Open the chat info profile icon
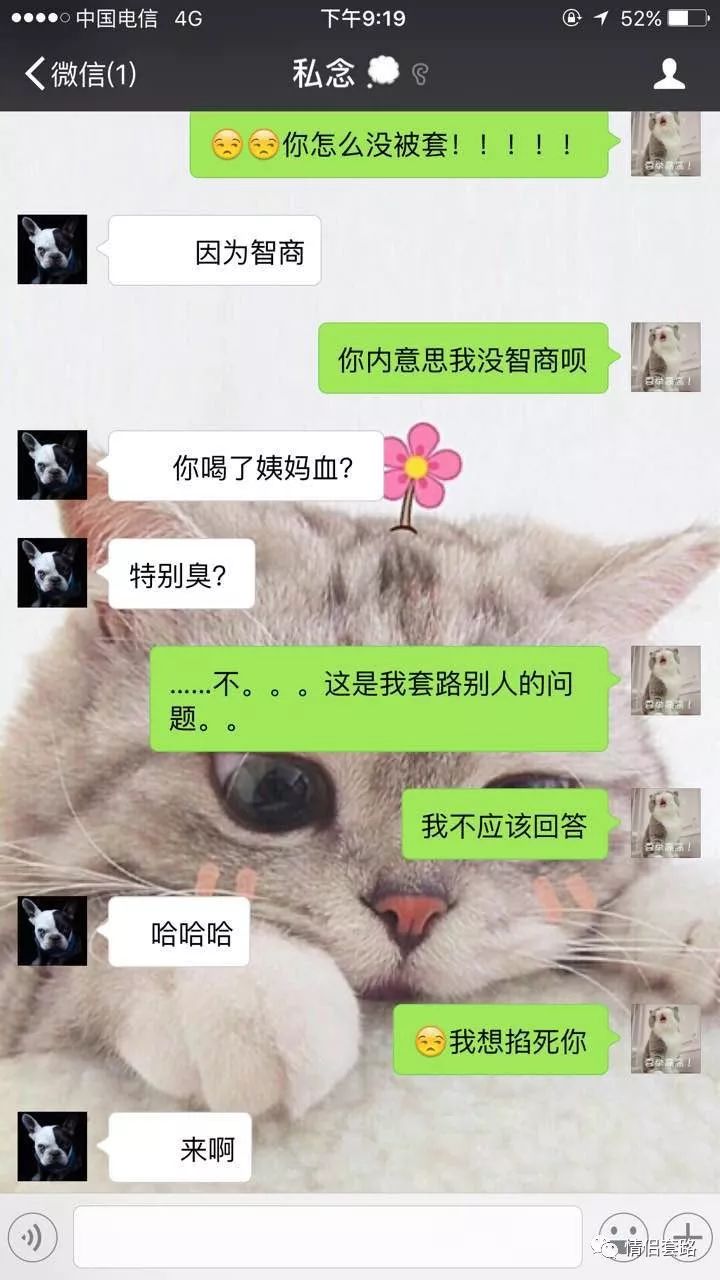The height and width of the screenshot is (1280, 720). (669, 74)
